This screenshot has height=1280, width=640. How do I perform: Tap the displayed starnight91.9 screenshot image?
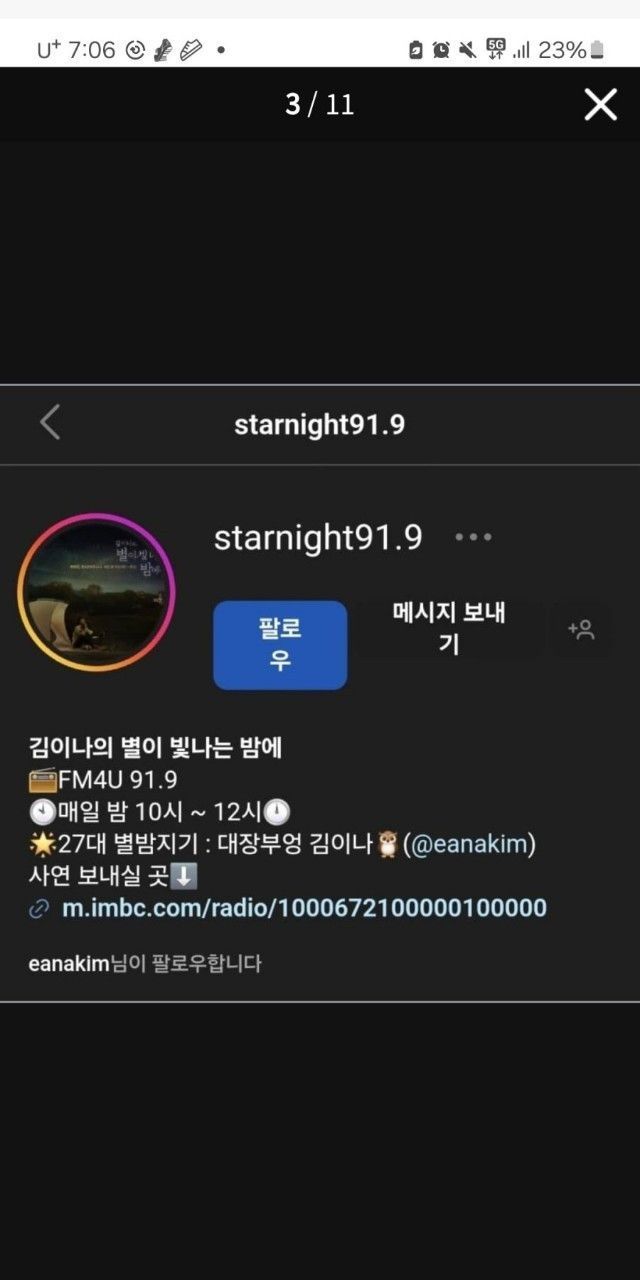(x=320, y=692)
